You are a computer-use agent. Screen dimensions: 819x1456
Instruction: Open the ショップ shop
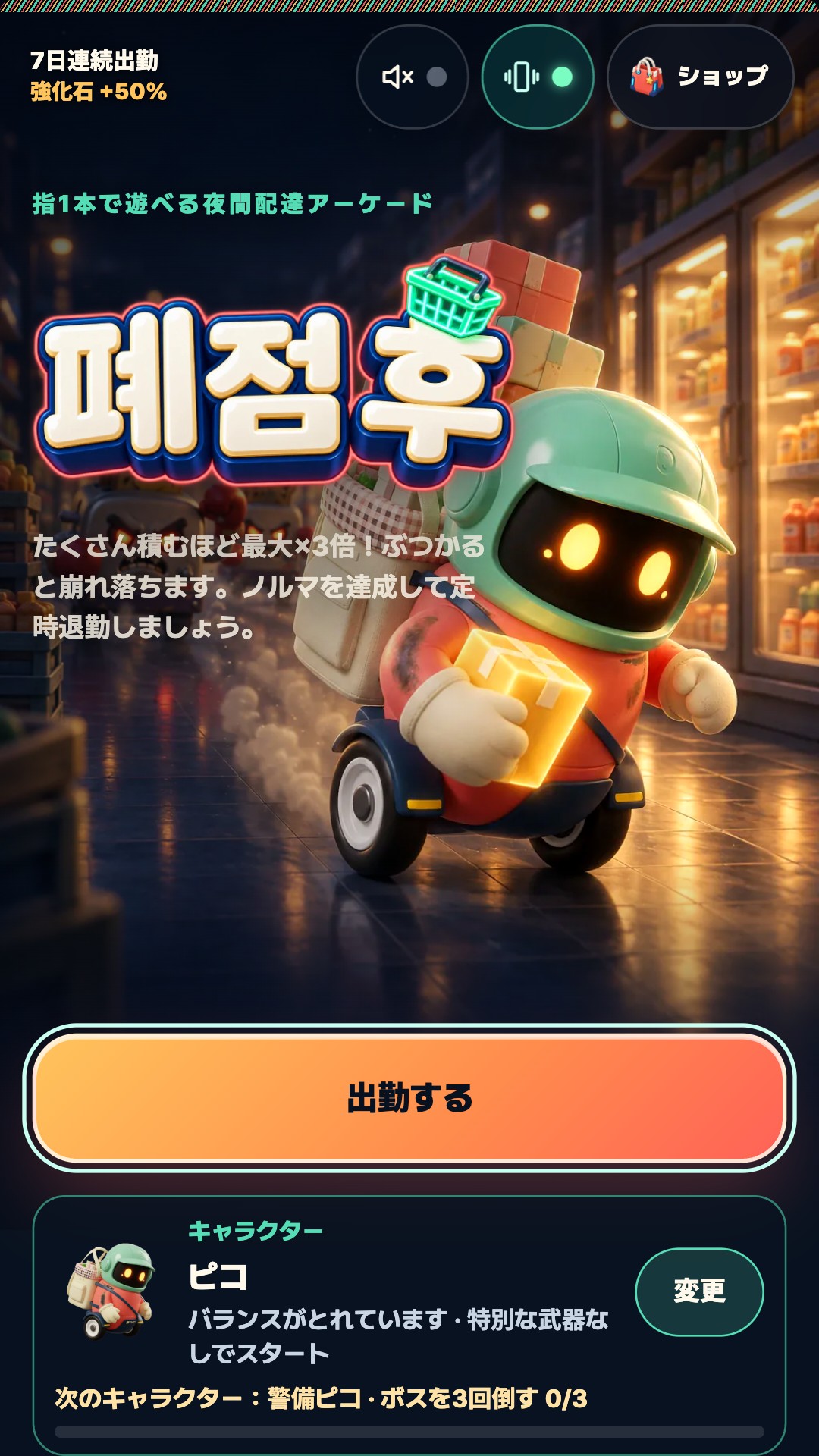point(700,77)
